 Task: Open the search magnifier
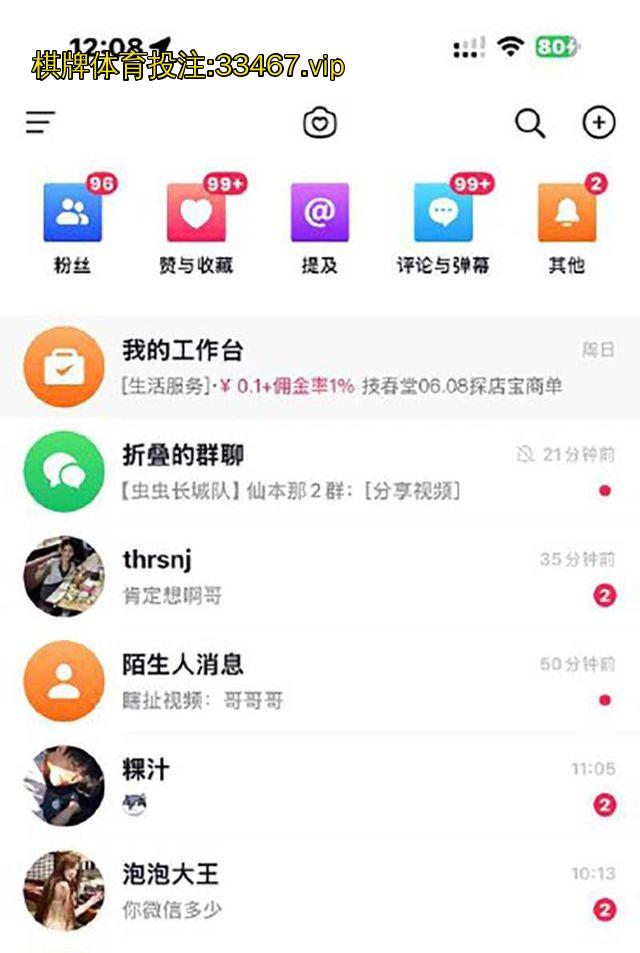(x=529, y=123)
